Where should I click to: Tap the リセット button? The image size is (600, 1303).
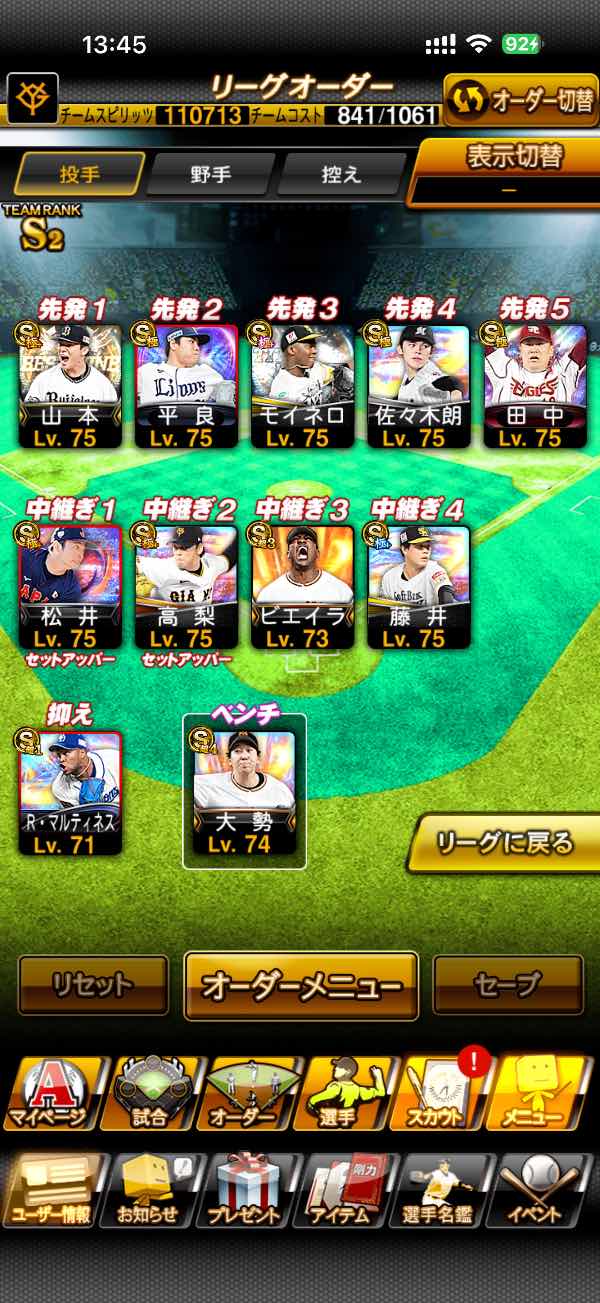(x=93, y=985)
